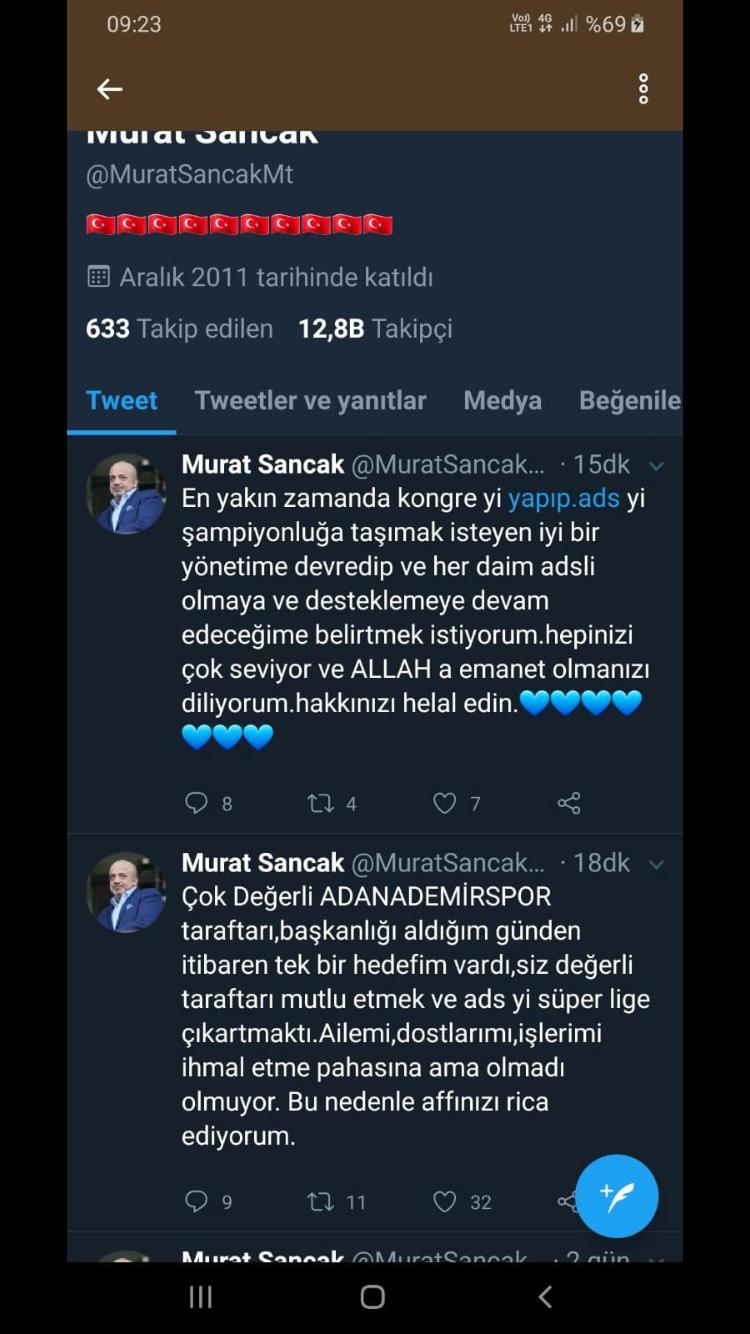
Task: Like the 15dk kongre tweet
Action: 445,803
